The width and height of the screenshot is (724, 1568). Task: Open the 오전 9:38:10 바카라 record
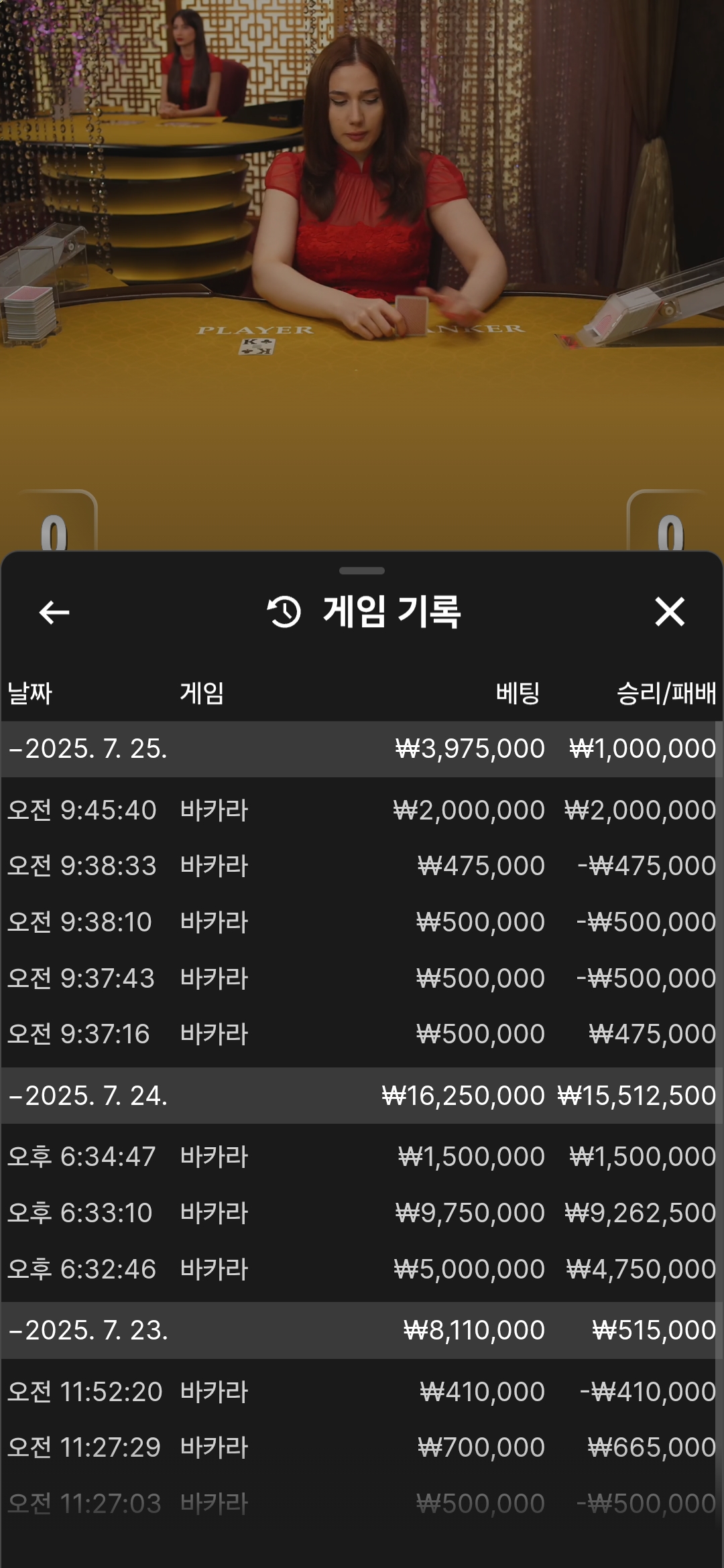coord(362,922)
